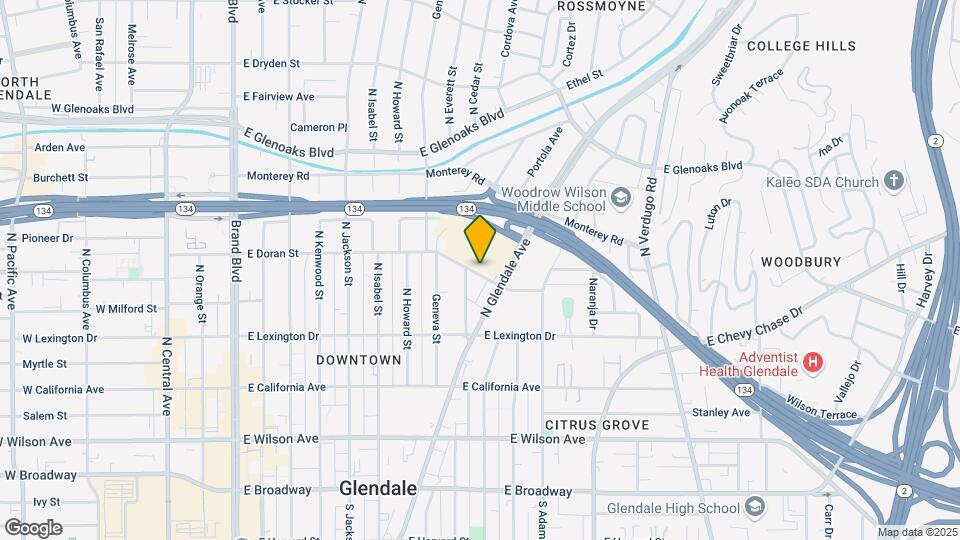The height and width of the screenshot is (540, 960).
Task: Select Adventist Health Glendale hospital marker
Action: click(813, 362)
